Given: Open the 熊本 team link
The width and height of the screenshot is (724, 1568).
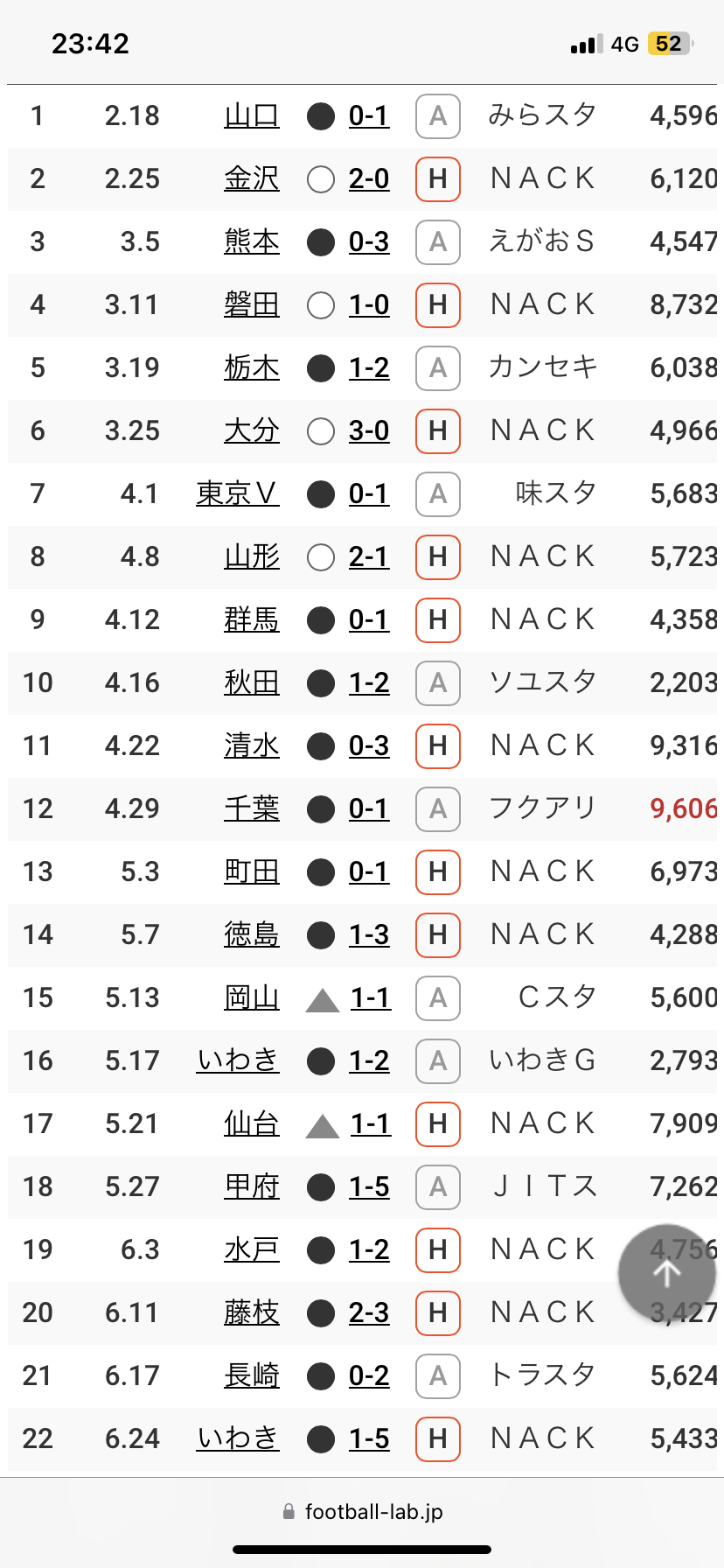Looking at the screenshot, I should pos(252,241).
